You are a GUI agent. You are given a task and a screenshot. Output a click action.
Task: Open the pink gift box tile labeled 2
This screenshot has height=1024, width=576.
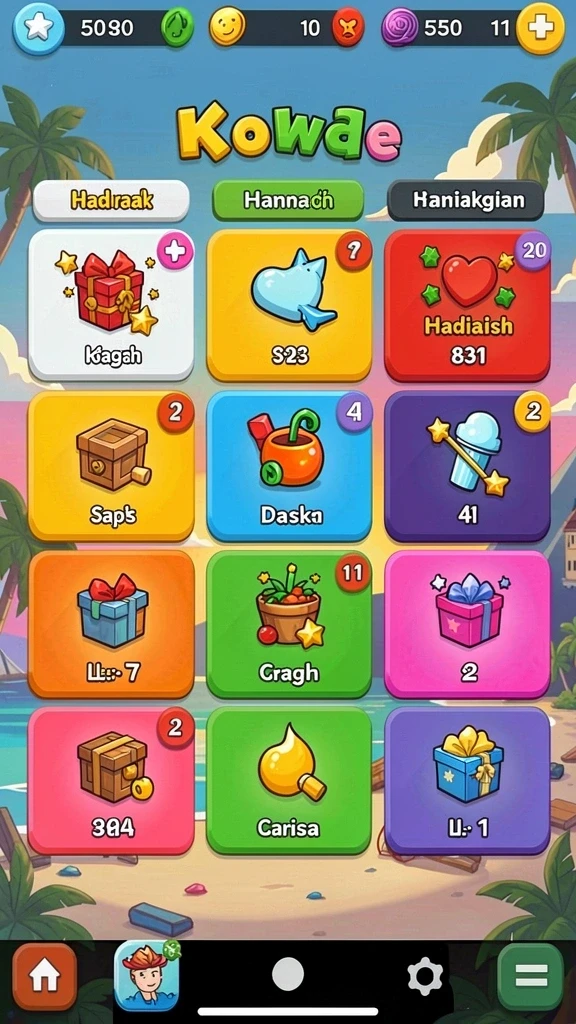pyautogui.click(x=467, y=624)
